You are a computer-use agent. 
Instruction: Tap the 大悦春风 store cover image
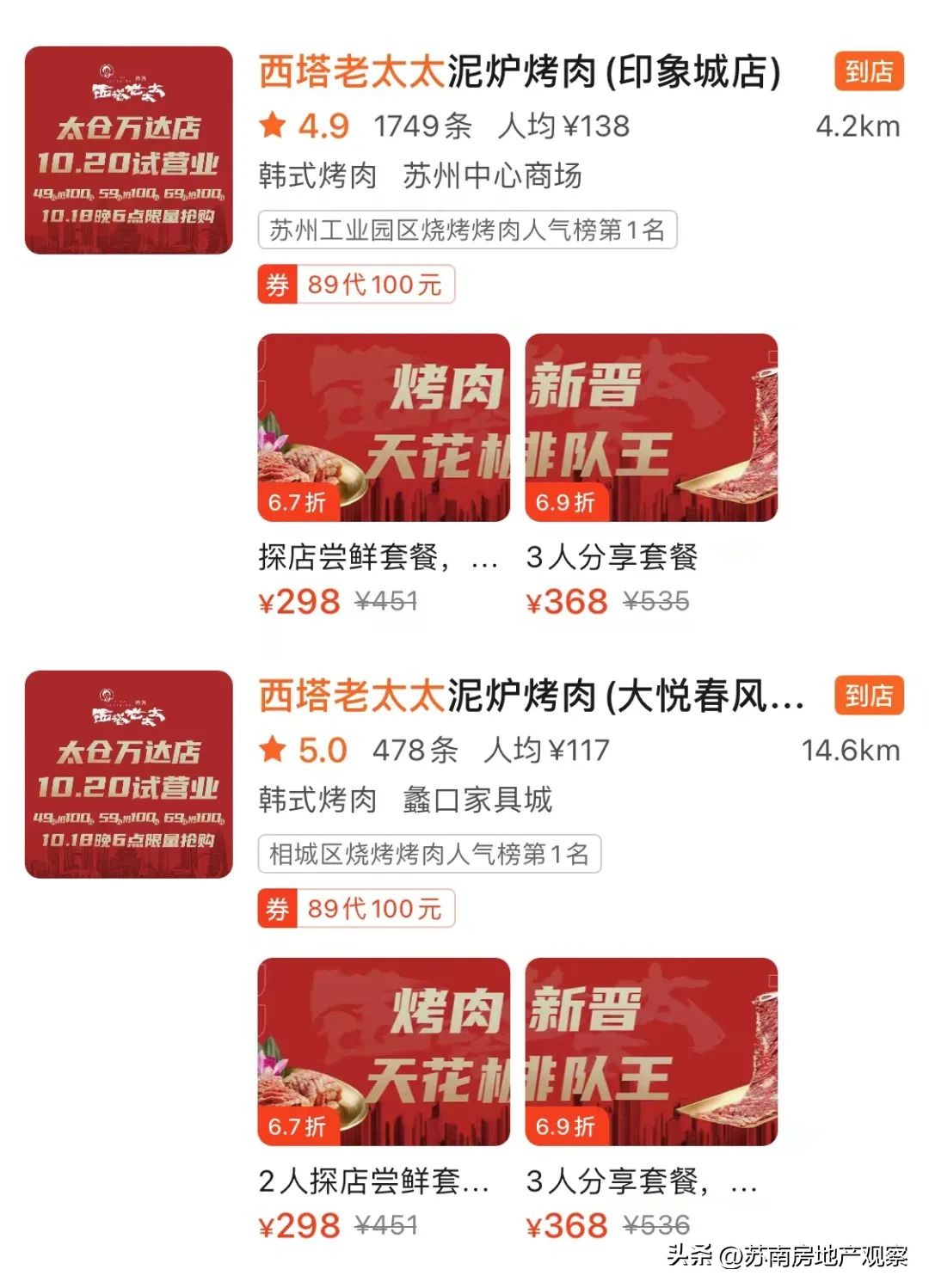click(x=129, y=774)
